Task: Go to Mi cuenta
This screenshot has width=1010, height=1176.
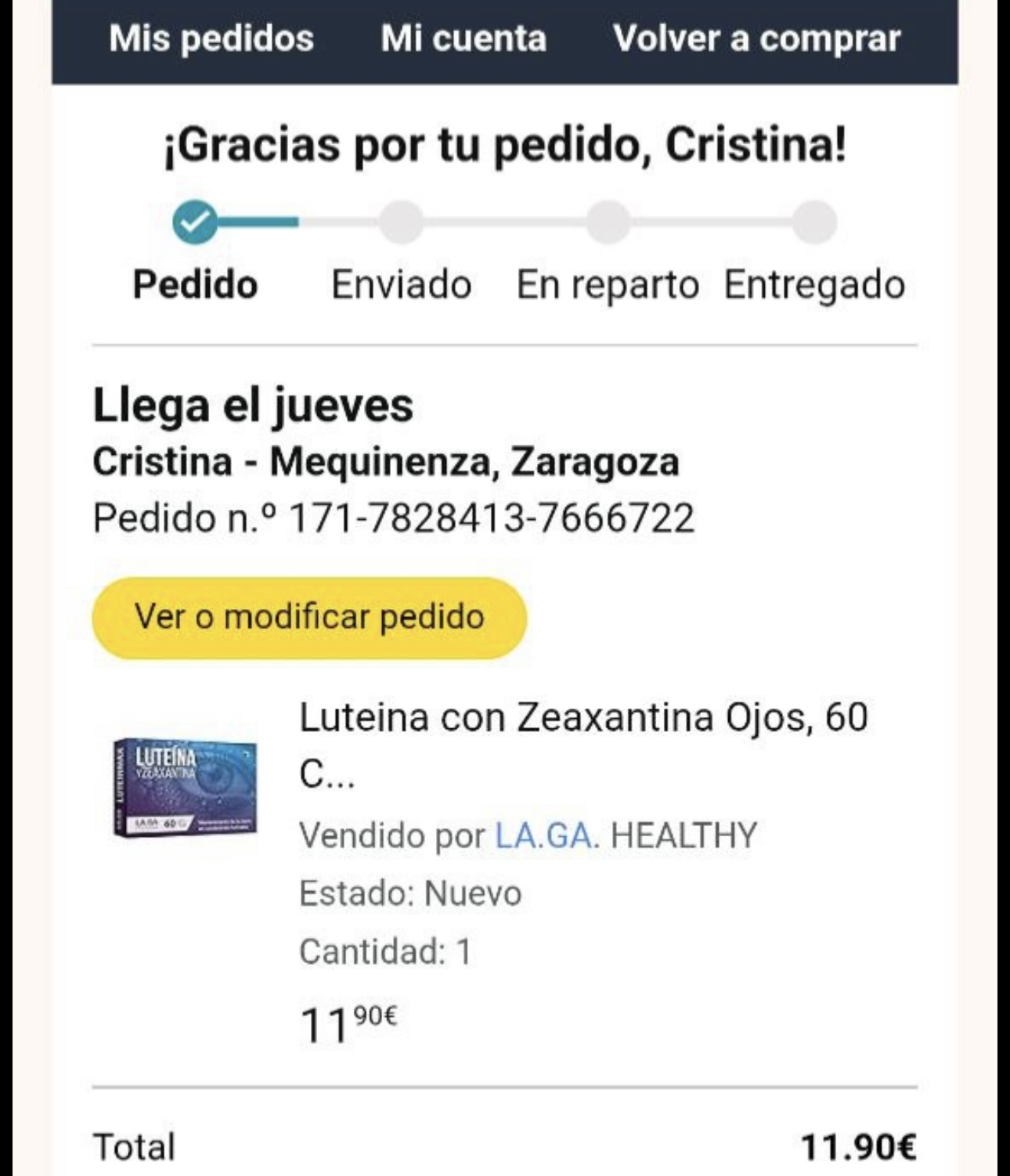Action: click(x=464, y=38)
